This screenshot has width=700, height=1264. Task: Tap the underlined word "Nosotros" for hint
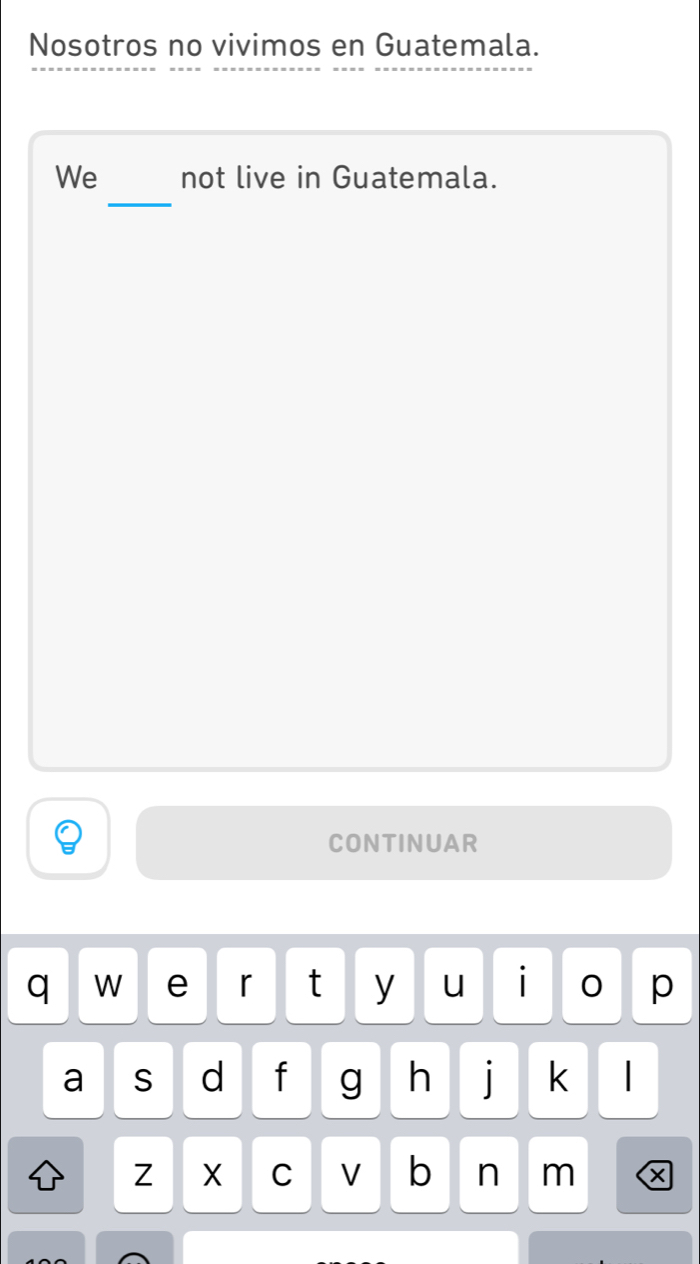[x=93, y=46]
